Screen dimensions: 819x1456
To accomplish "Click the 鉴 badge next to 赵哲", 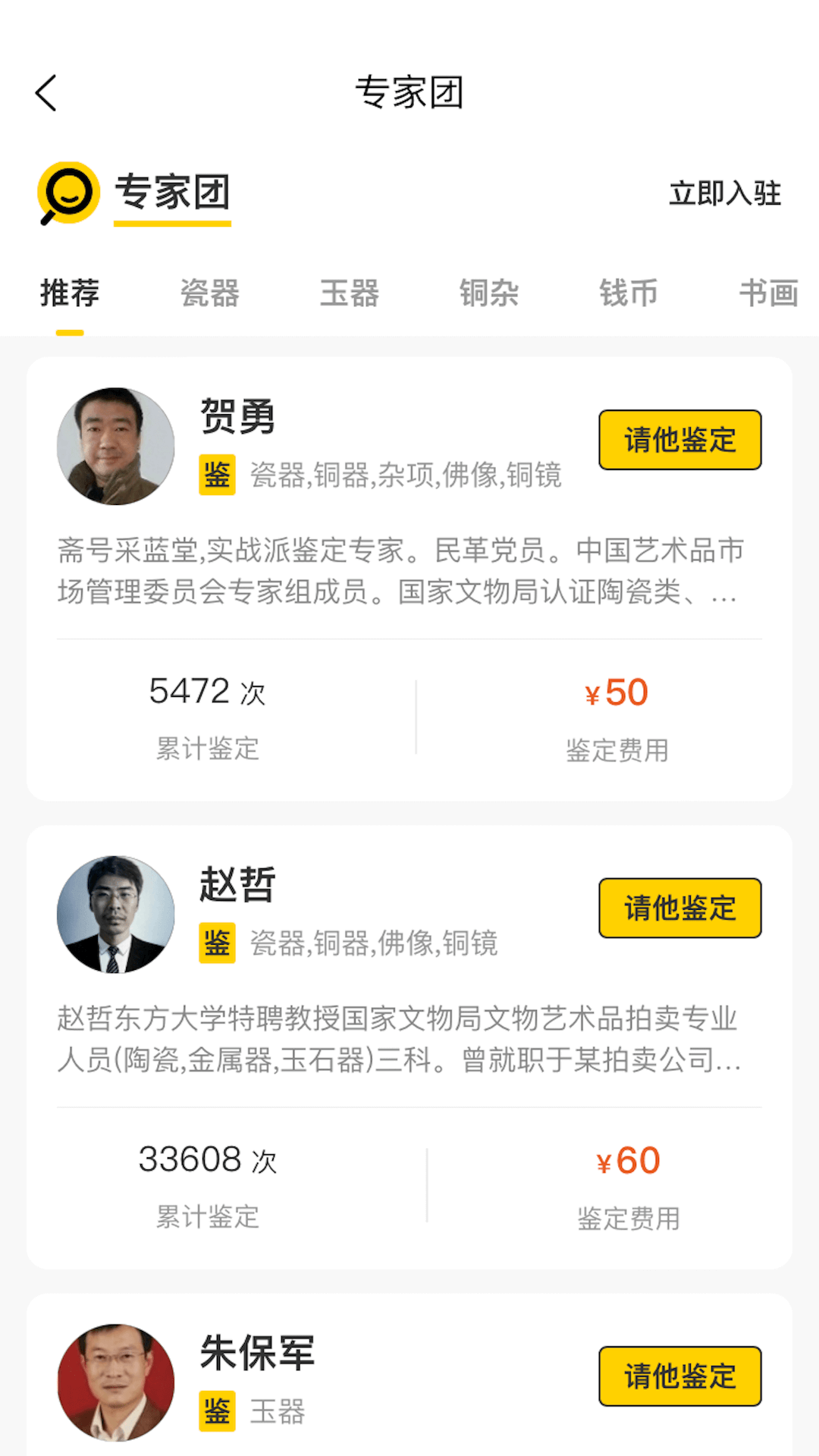I will (216, 944).
